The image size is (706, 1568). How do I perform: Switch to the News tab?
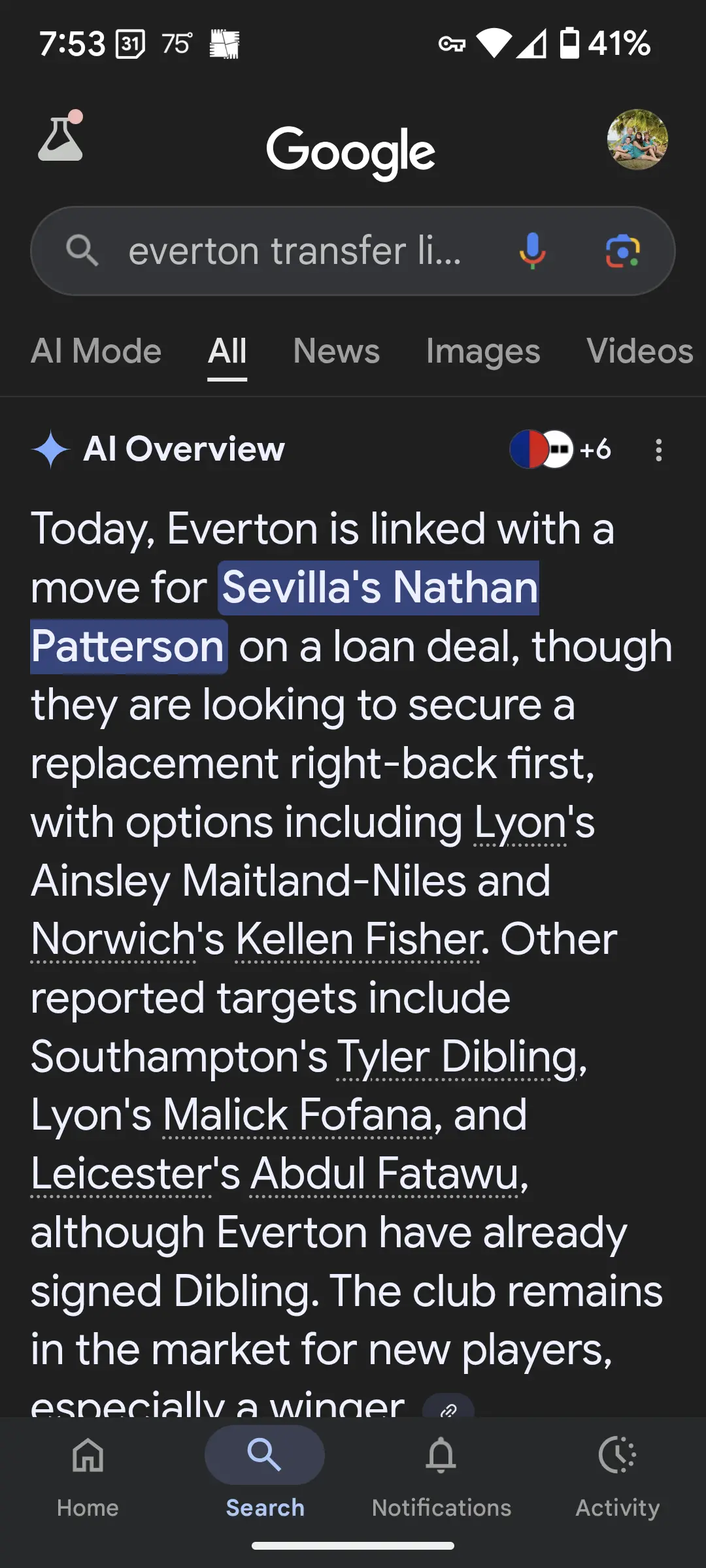click(x=336, y=351)
